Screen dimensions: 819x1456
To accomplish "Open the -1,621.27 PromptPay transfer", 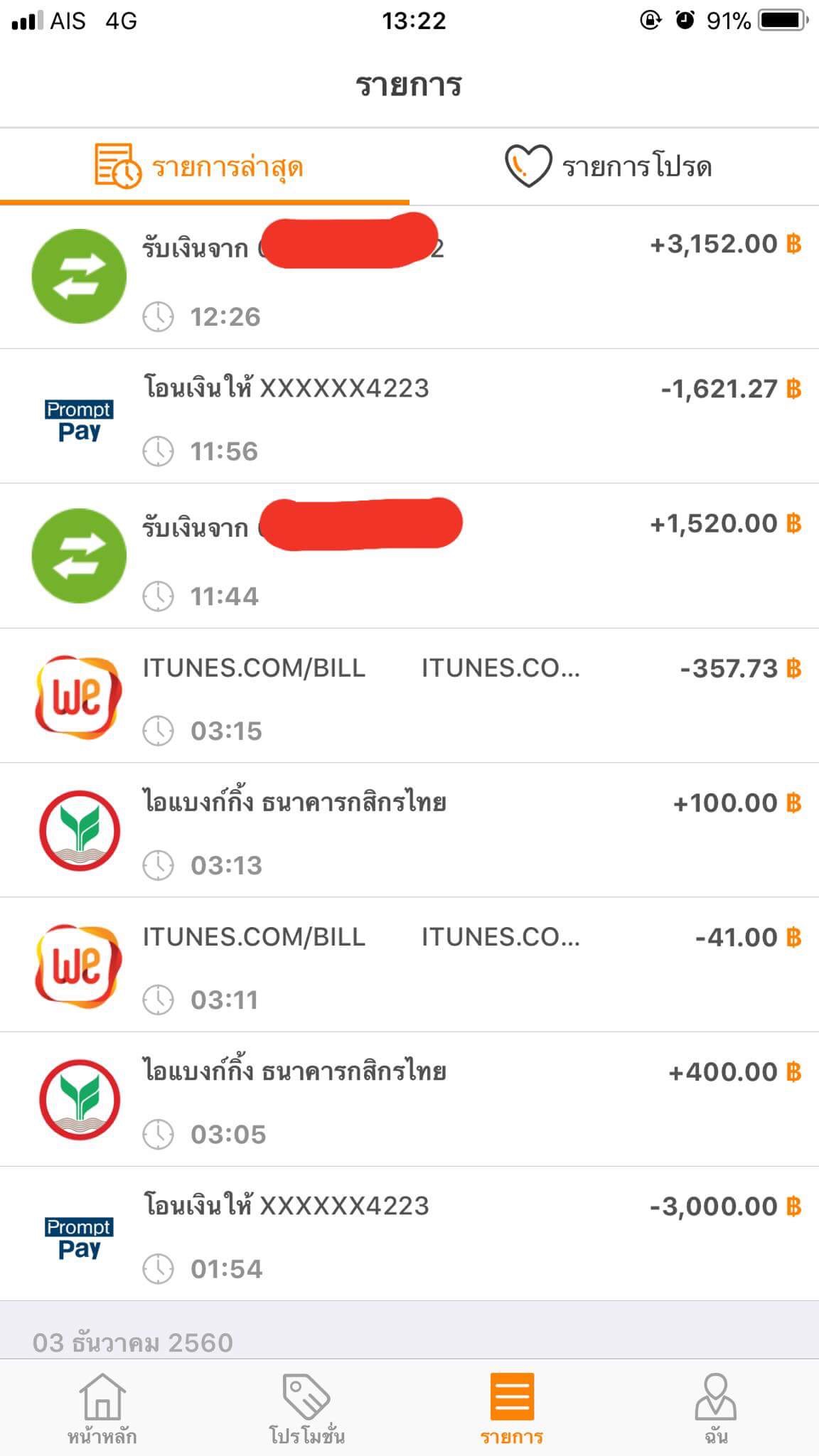I will [409, 417].
